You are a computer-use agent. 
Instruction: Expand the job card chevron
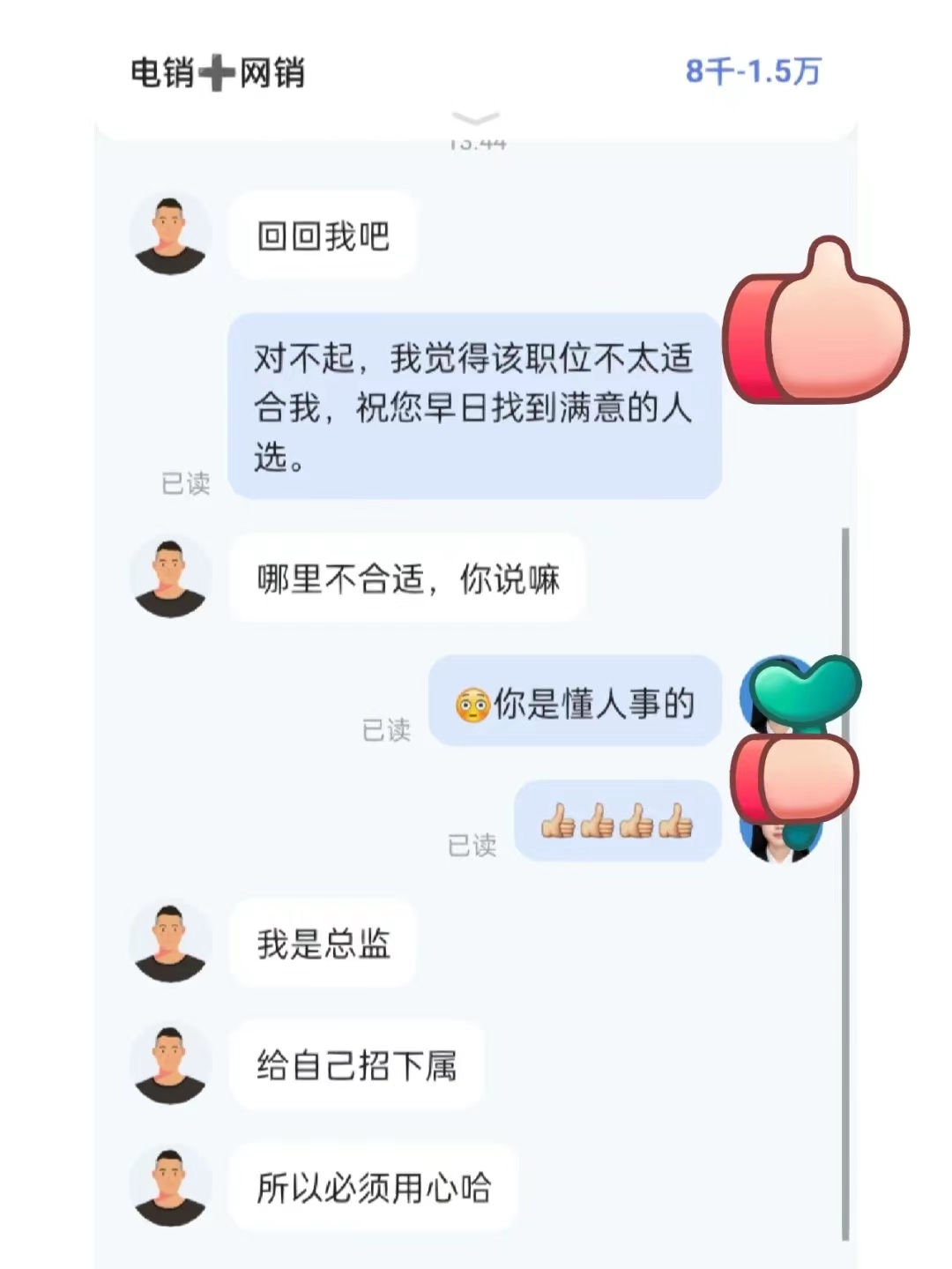pyautogui.click(x=475, y=118)
